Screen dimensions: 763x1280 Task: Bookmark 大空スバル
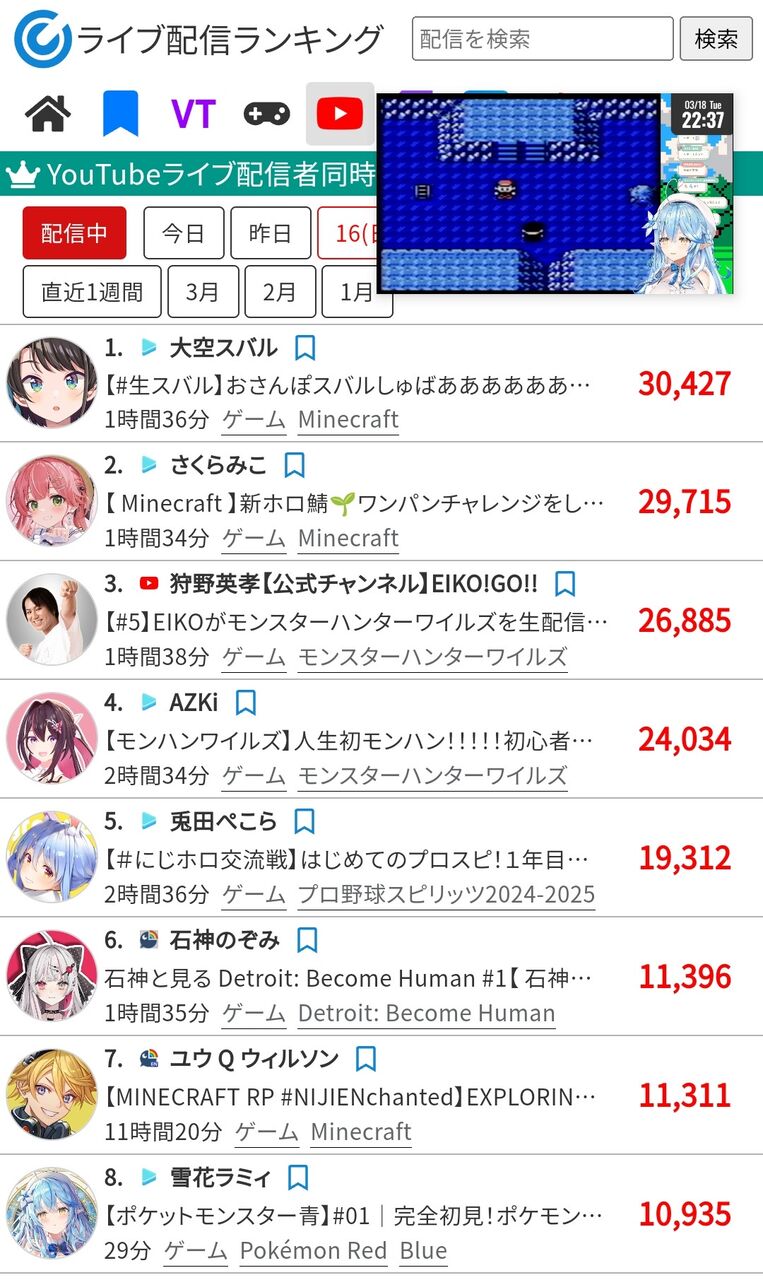(x=306, y=348)
